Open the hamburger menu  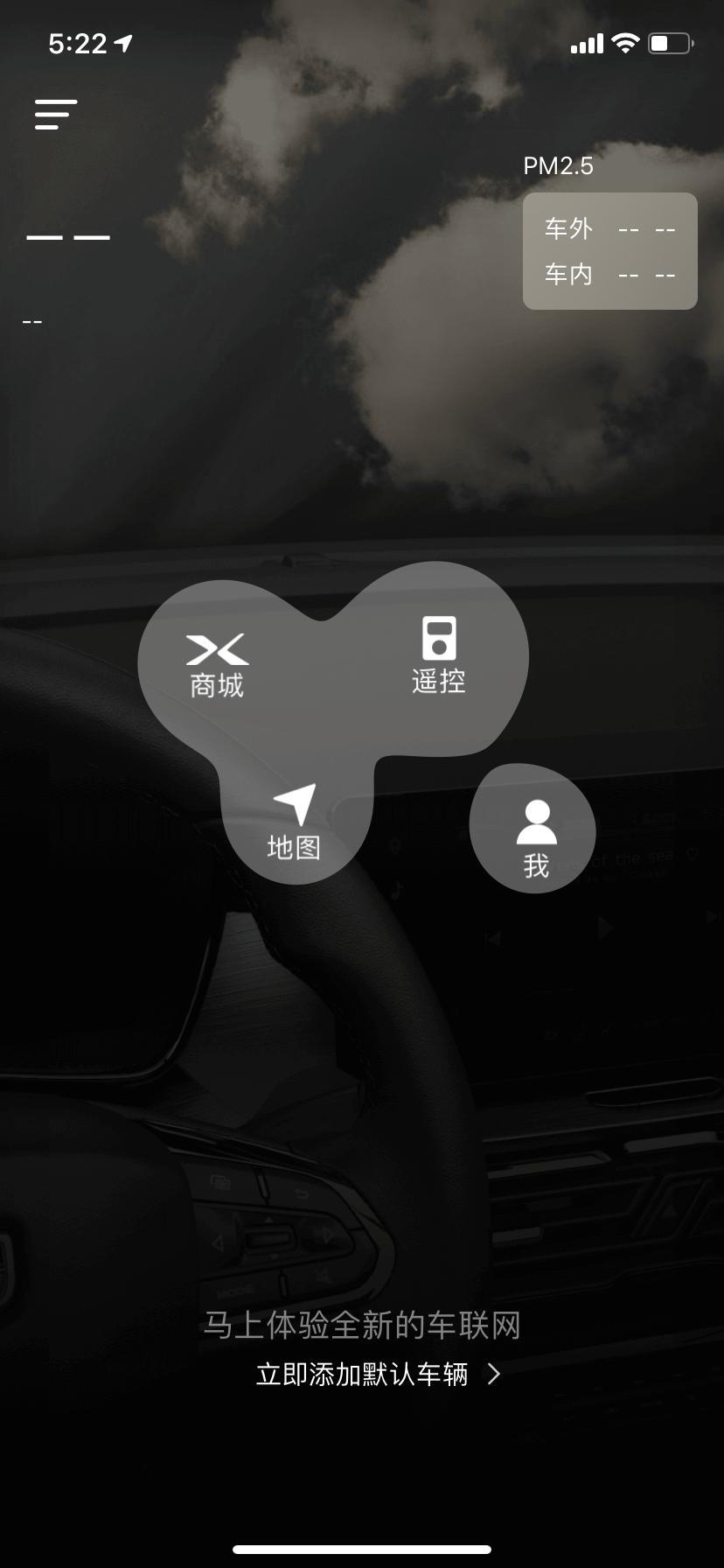click(56, 115)
